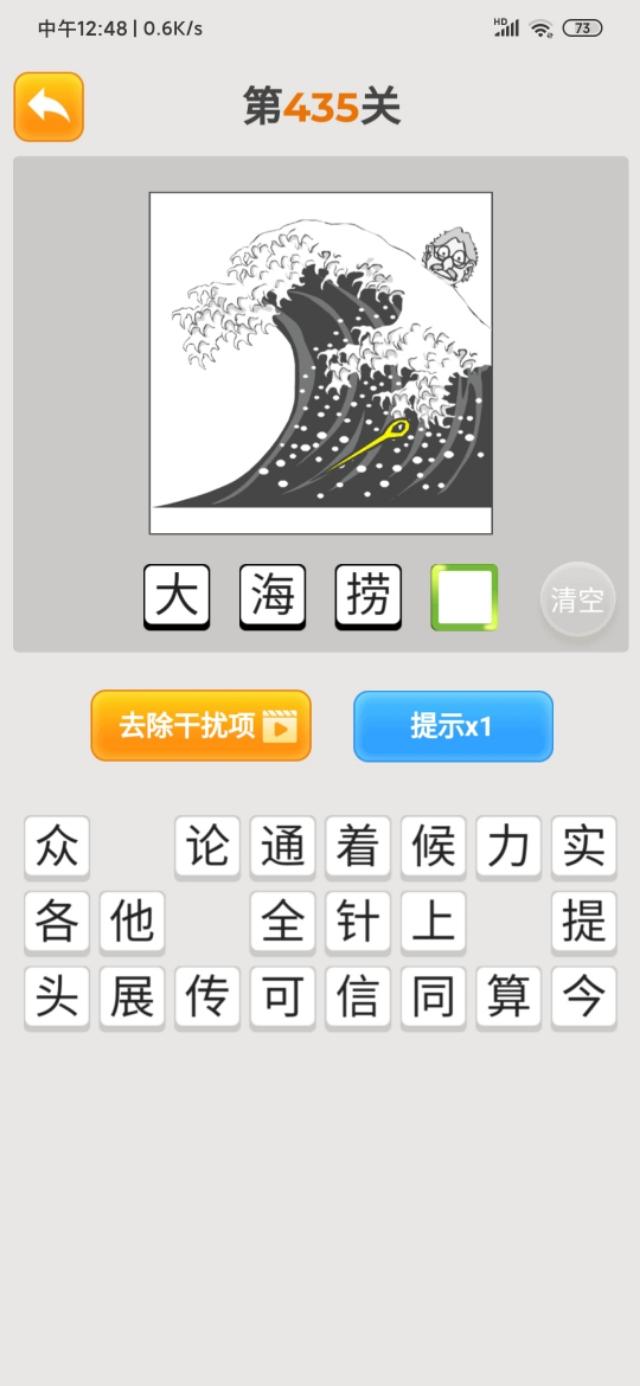
Task: Remove the filled answer tile 大
Action: (177, 596)
